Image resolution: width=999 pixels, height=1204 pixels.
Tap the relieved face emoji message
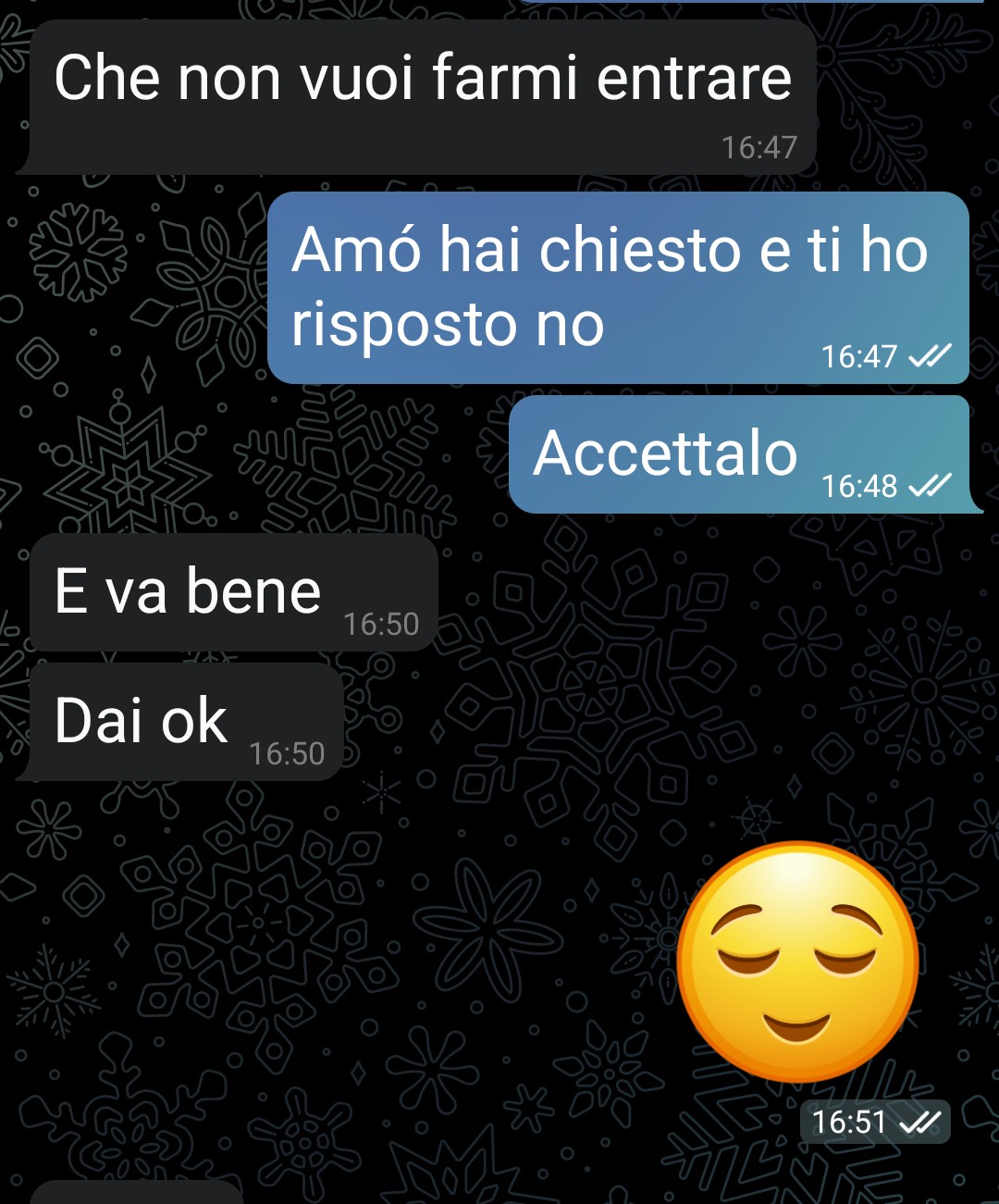coord(797,961)
